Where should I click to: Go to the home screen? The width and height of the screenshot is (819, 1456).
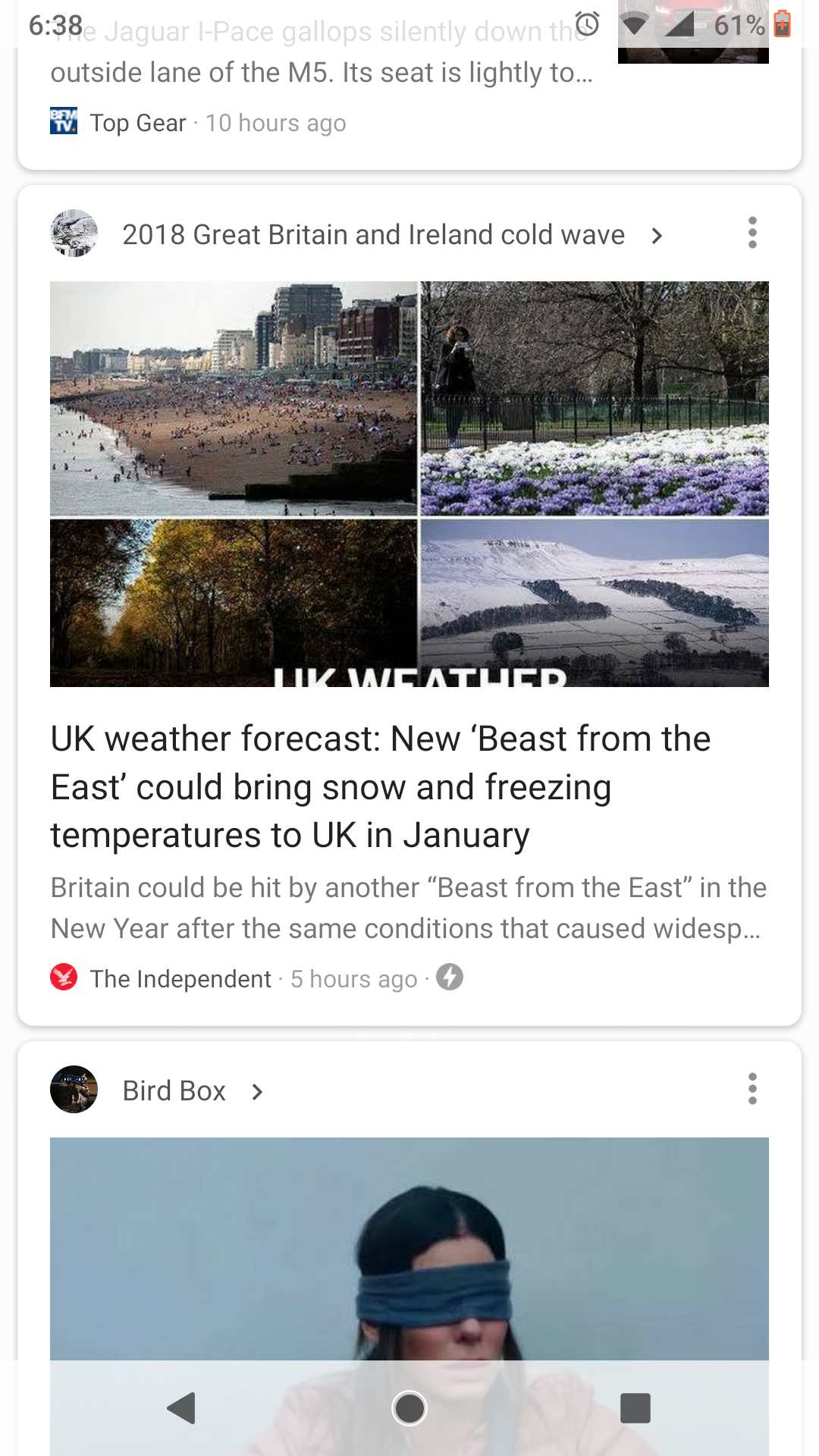click(409, 1408)
